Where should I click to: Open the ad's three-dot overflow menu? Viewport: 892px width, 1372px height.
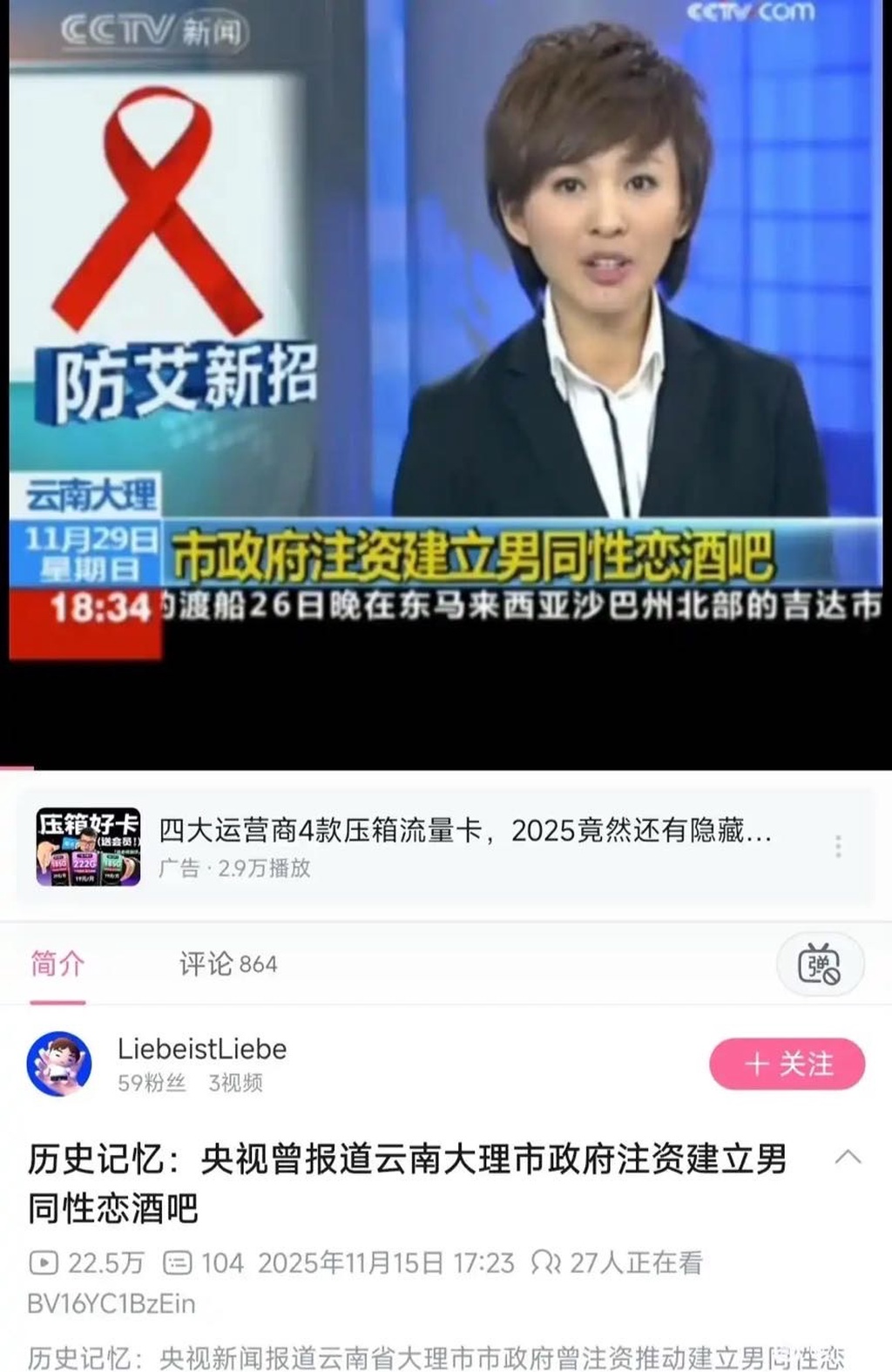(x=838, y=846)
